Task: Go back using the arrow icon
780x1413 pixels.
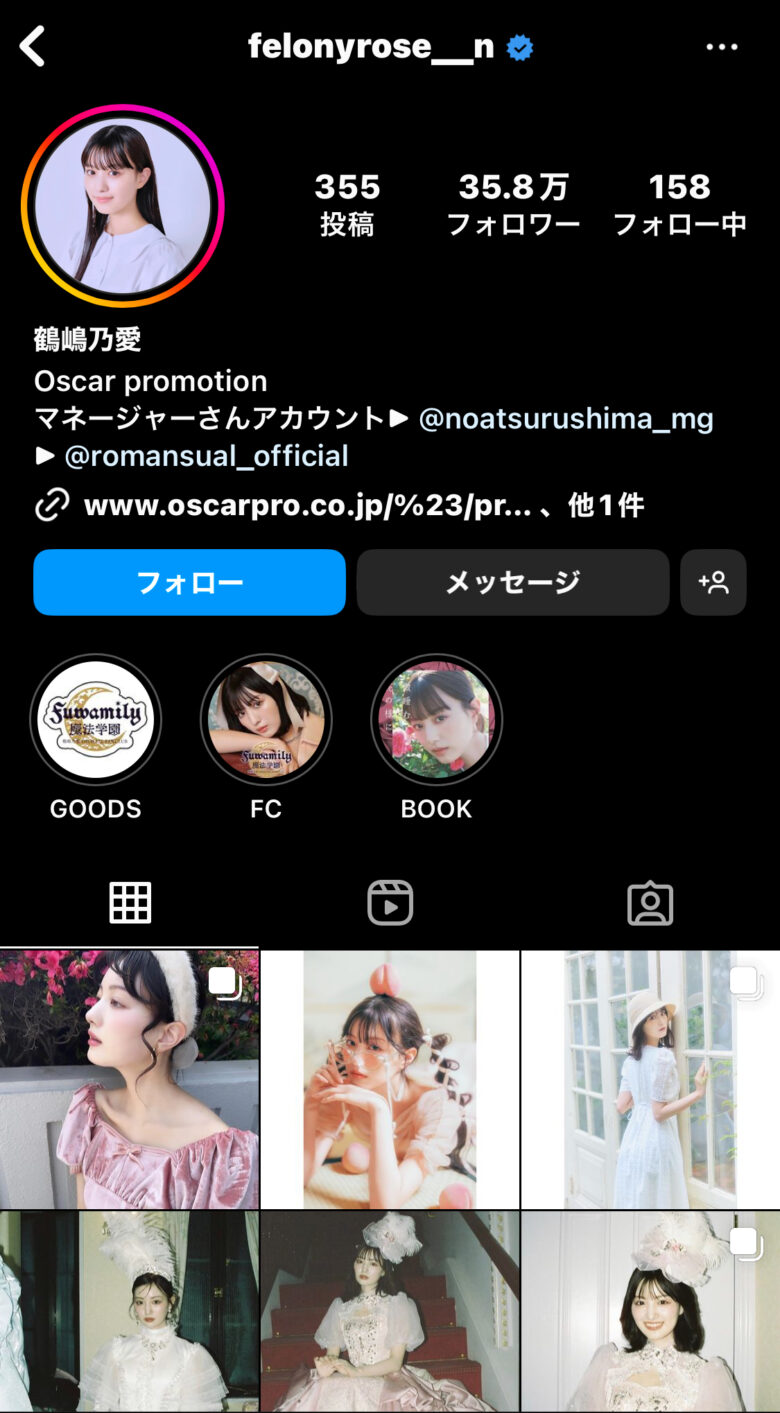Action: click(33, 47)
